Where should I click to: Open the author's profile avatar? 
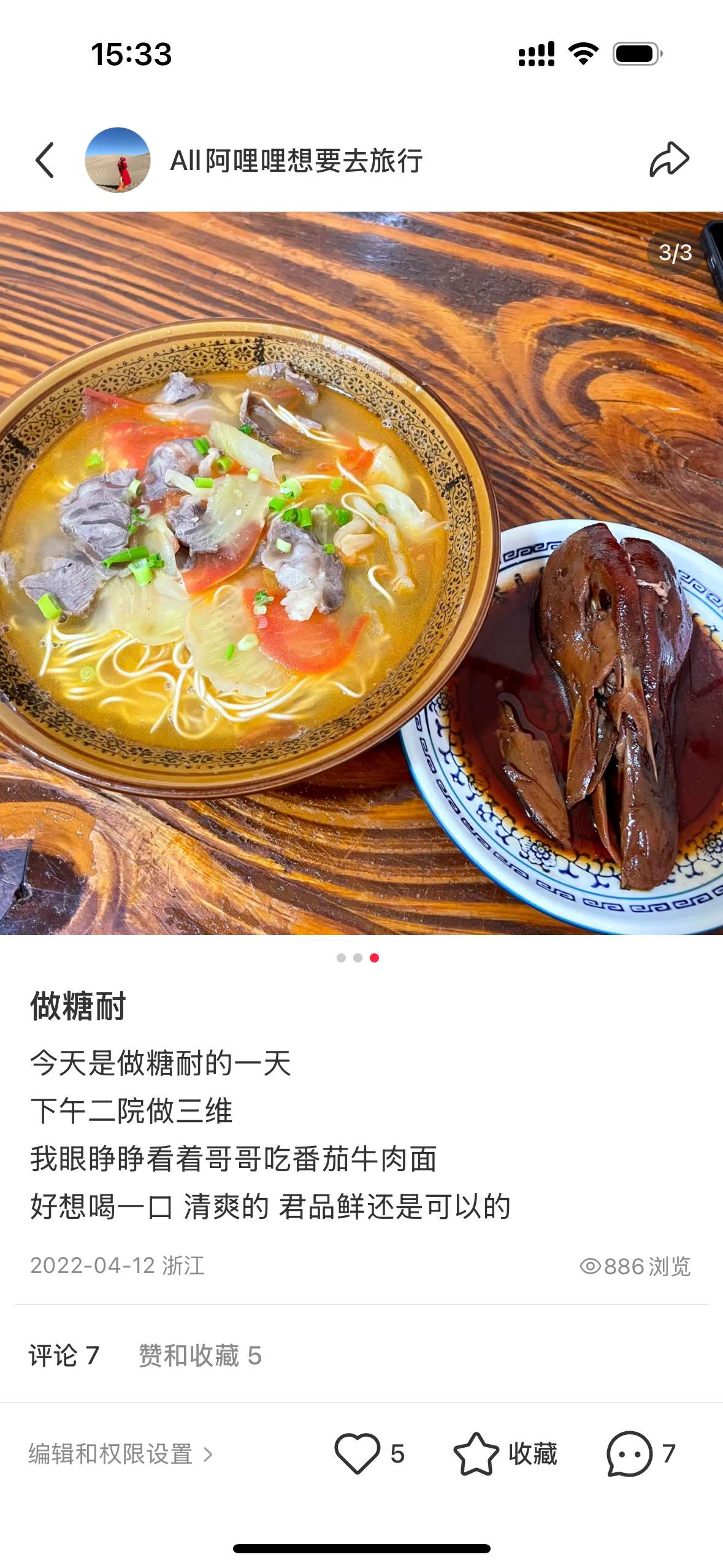point(117,160)
